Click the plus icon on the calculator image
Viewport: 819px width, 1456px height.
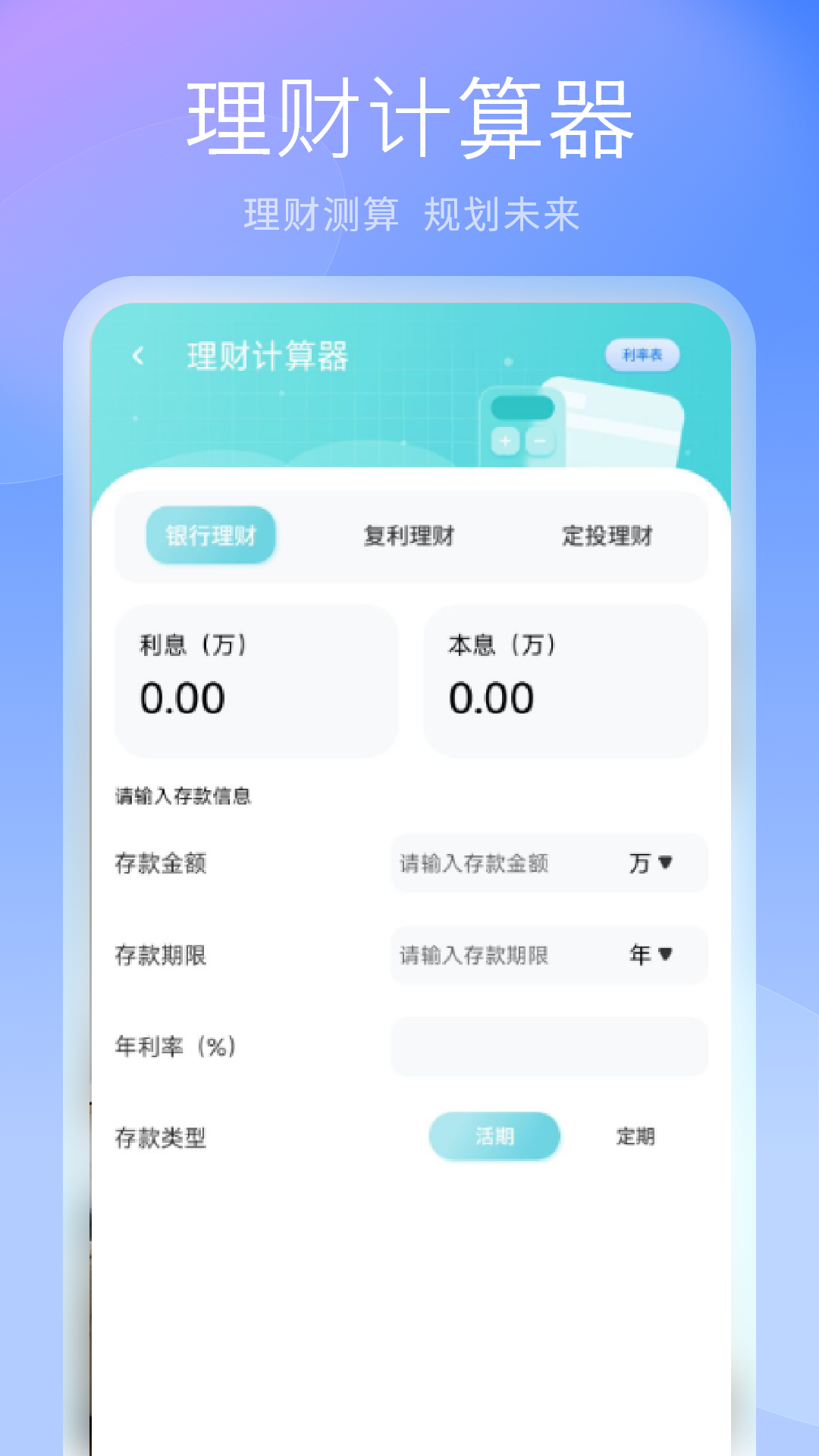tap(504, 441)
